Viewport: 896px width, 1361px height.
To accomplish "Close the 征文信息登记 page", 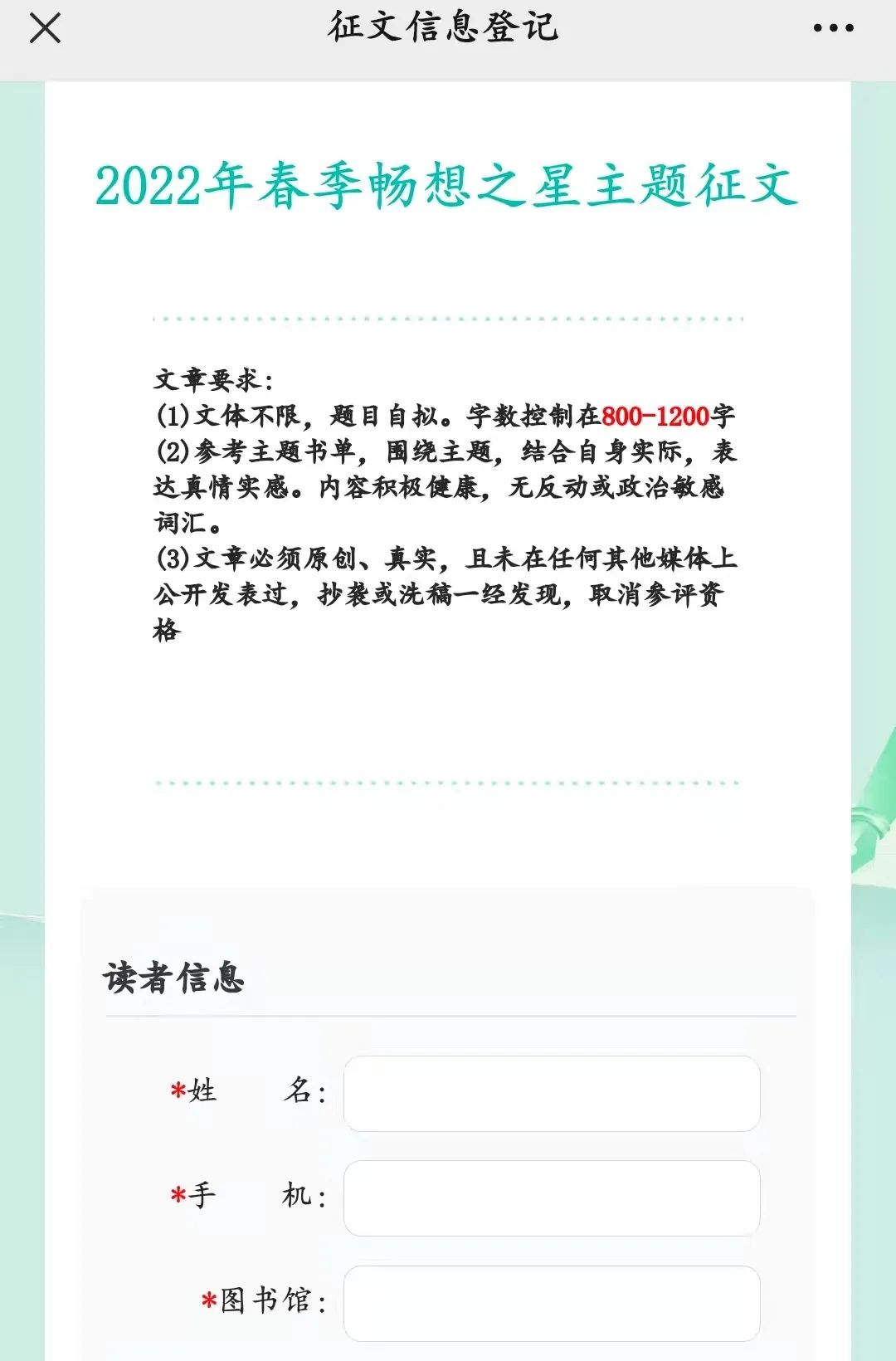I will click(45, 28).
